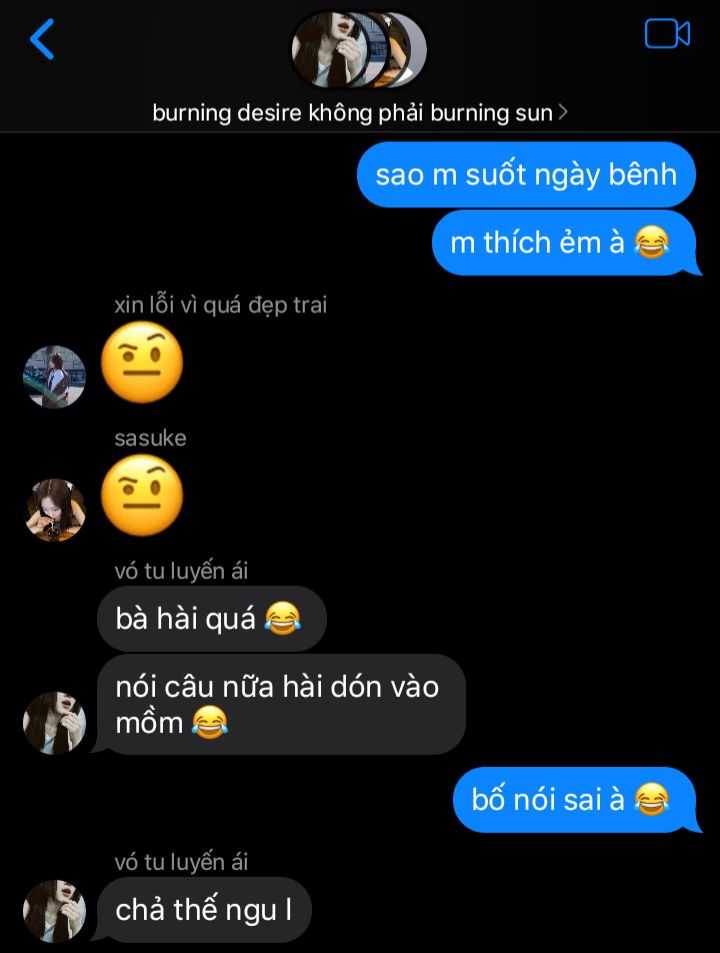Go back to the conversations list
Image resolution: width=720 pixels, height=953 pixels.
click(x=42, y=39)
